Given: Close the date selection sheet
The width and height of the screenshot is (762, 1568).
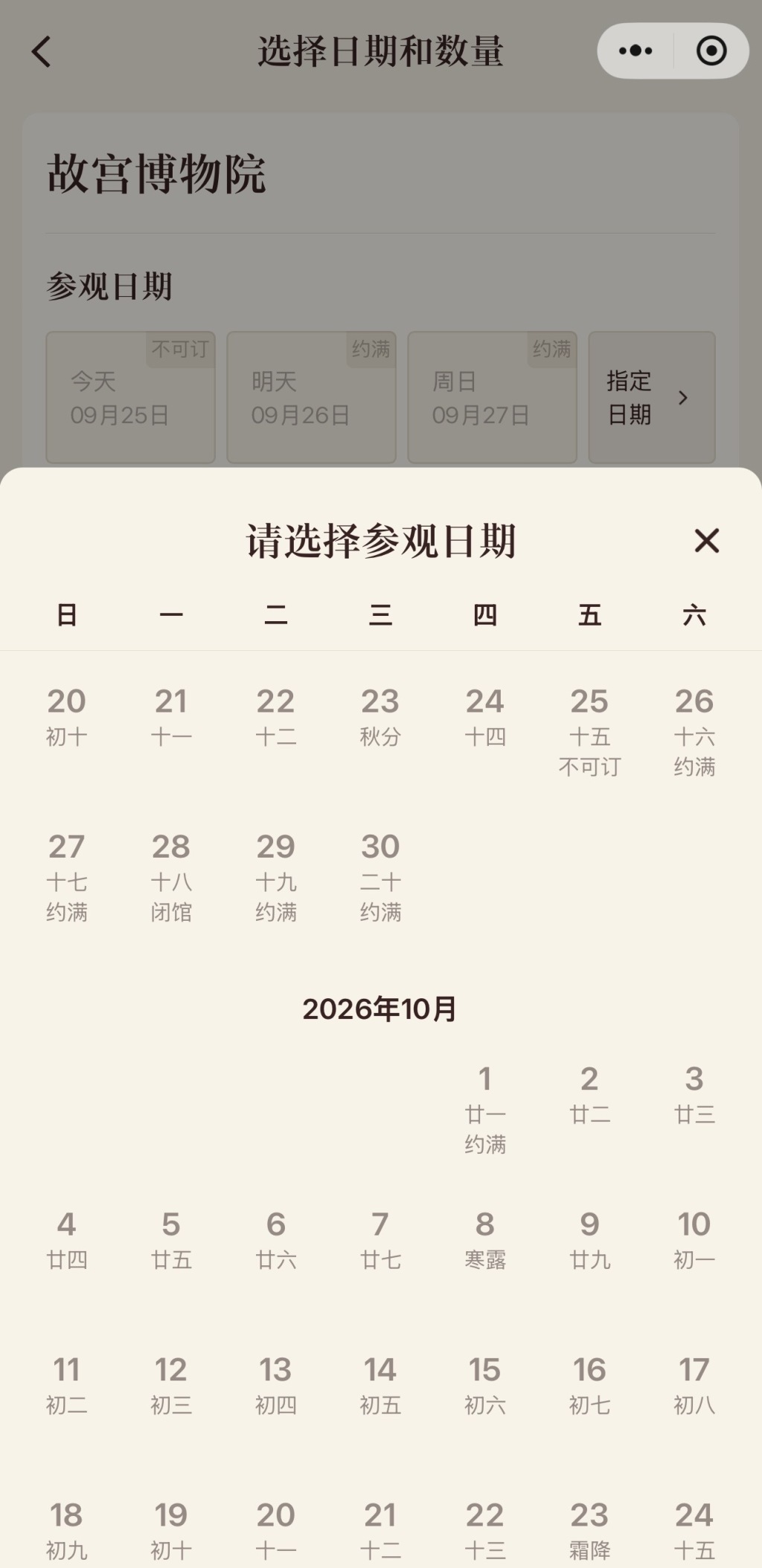Looking at the screenshot, I should point(706,541).
